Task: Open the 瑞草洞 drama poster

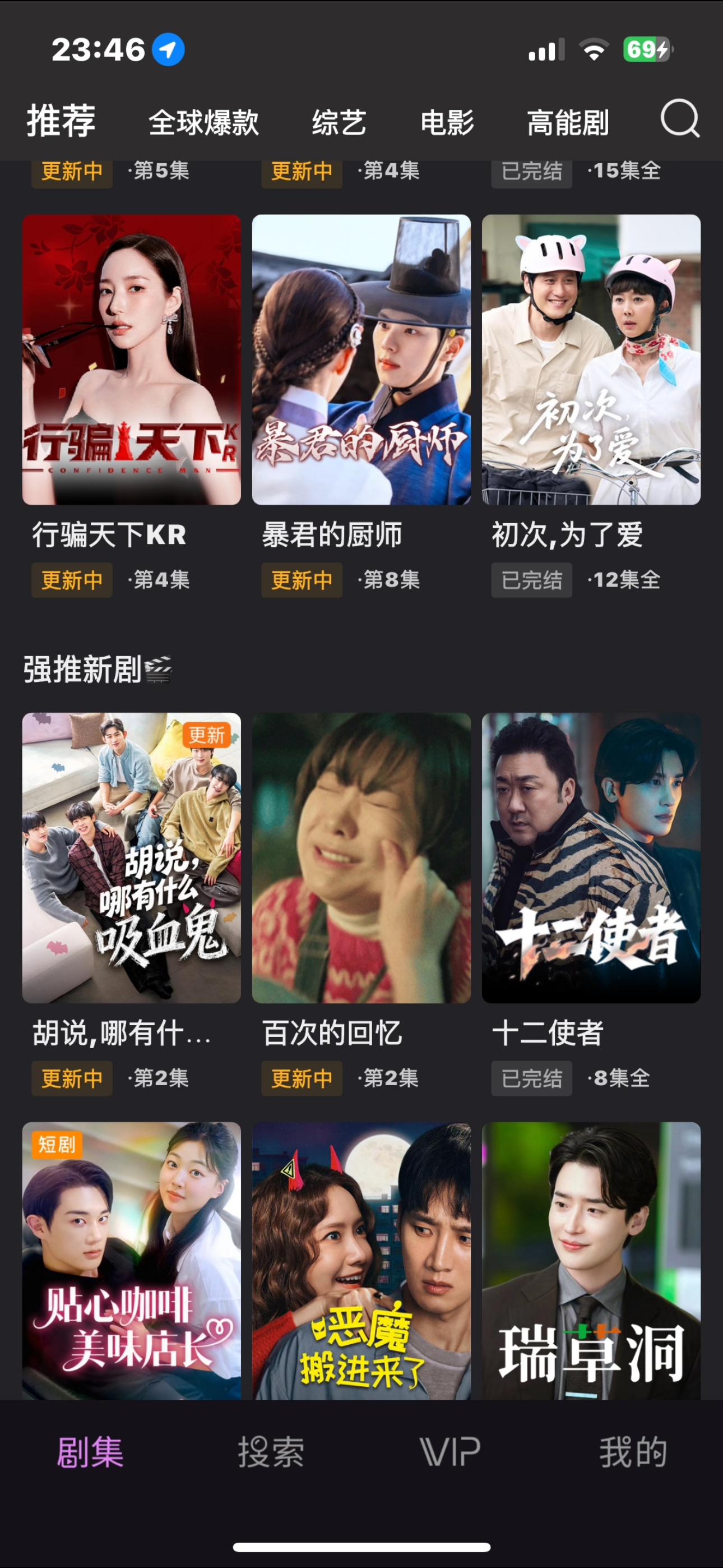Action: coord(591,1260)
